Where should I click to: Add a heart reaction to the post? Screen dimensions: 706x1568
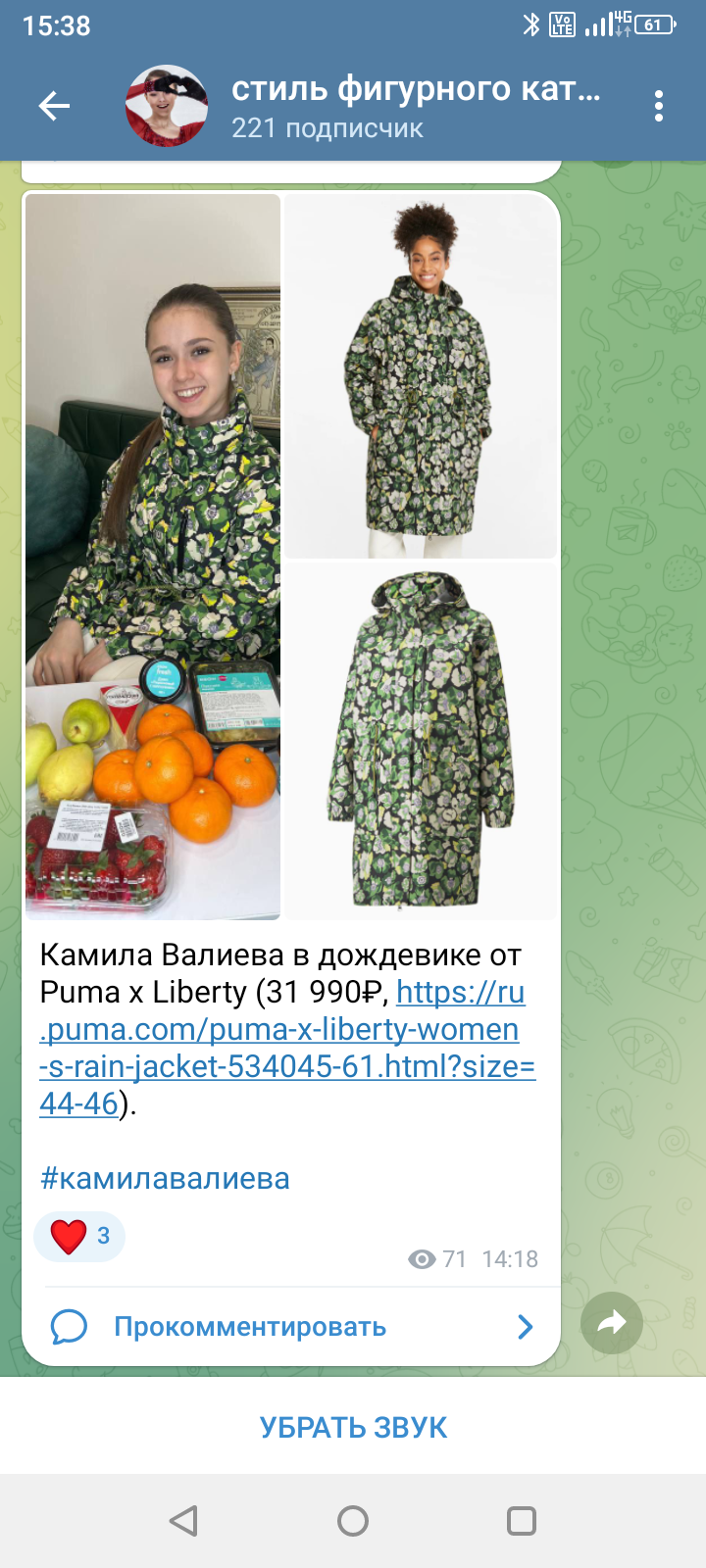point(78,1236)
